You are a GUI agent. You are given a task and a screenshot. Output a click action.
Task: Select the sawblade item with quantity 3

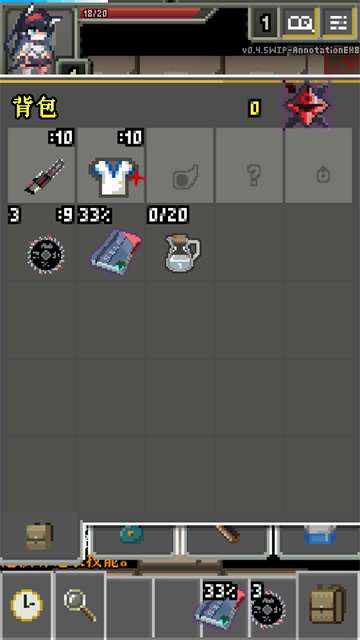41,242
